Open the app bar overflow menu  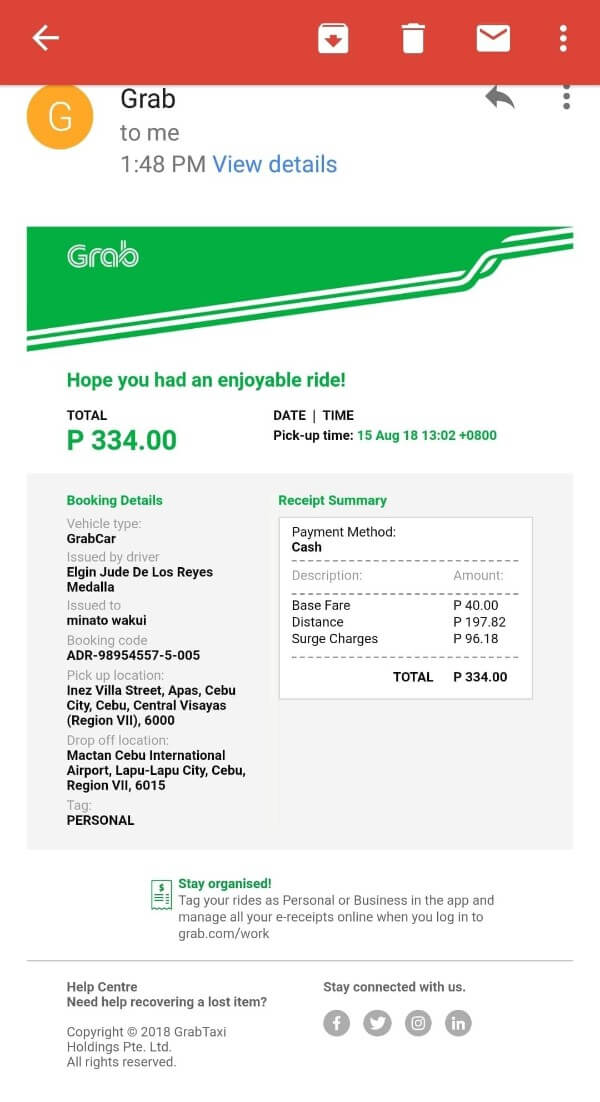(x=564, y=38)
